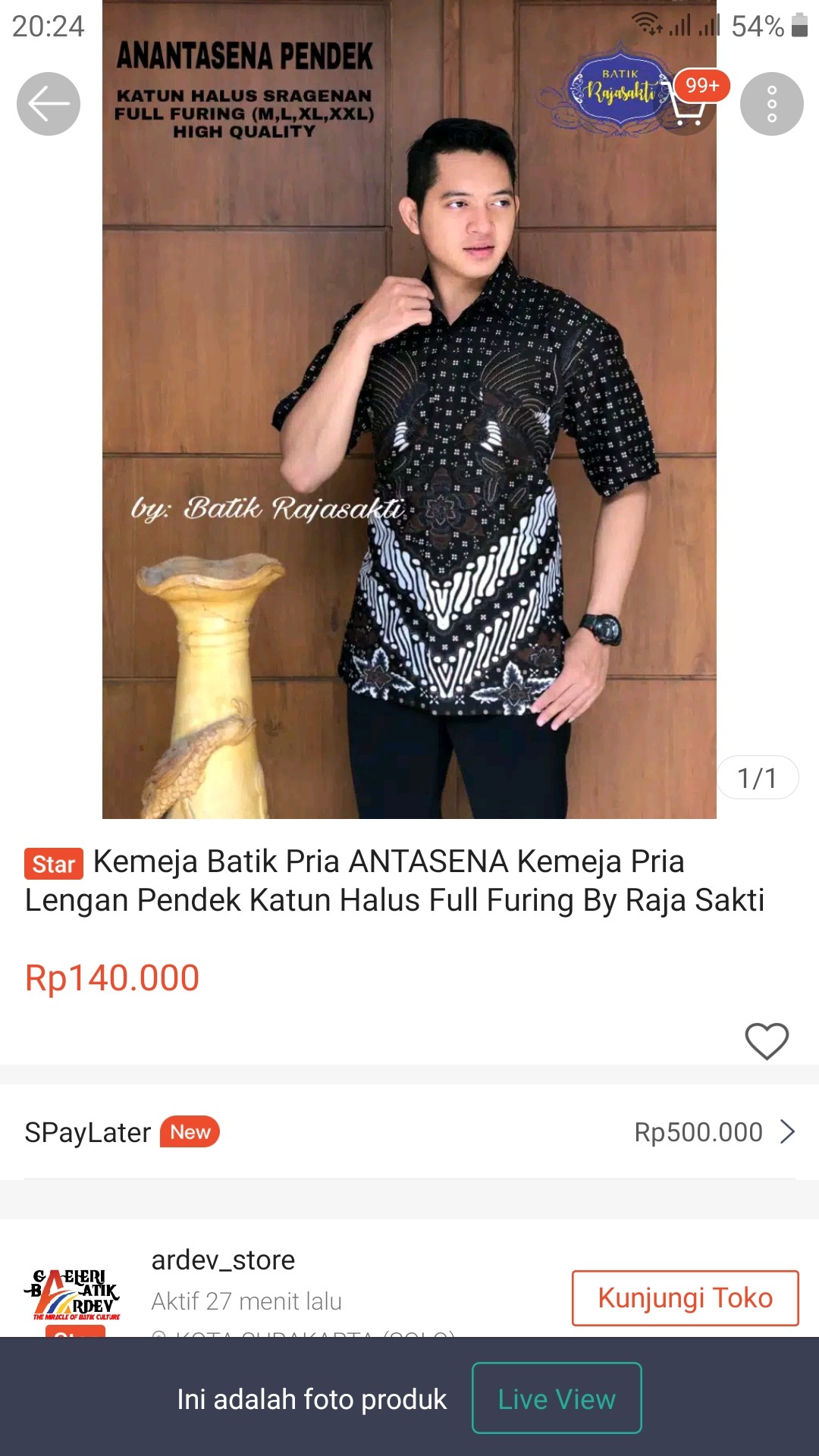This screenshot has width=819, height=1456.
Task: Tap the New badge beside SPayLater
Action: [190, 1132]
